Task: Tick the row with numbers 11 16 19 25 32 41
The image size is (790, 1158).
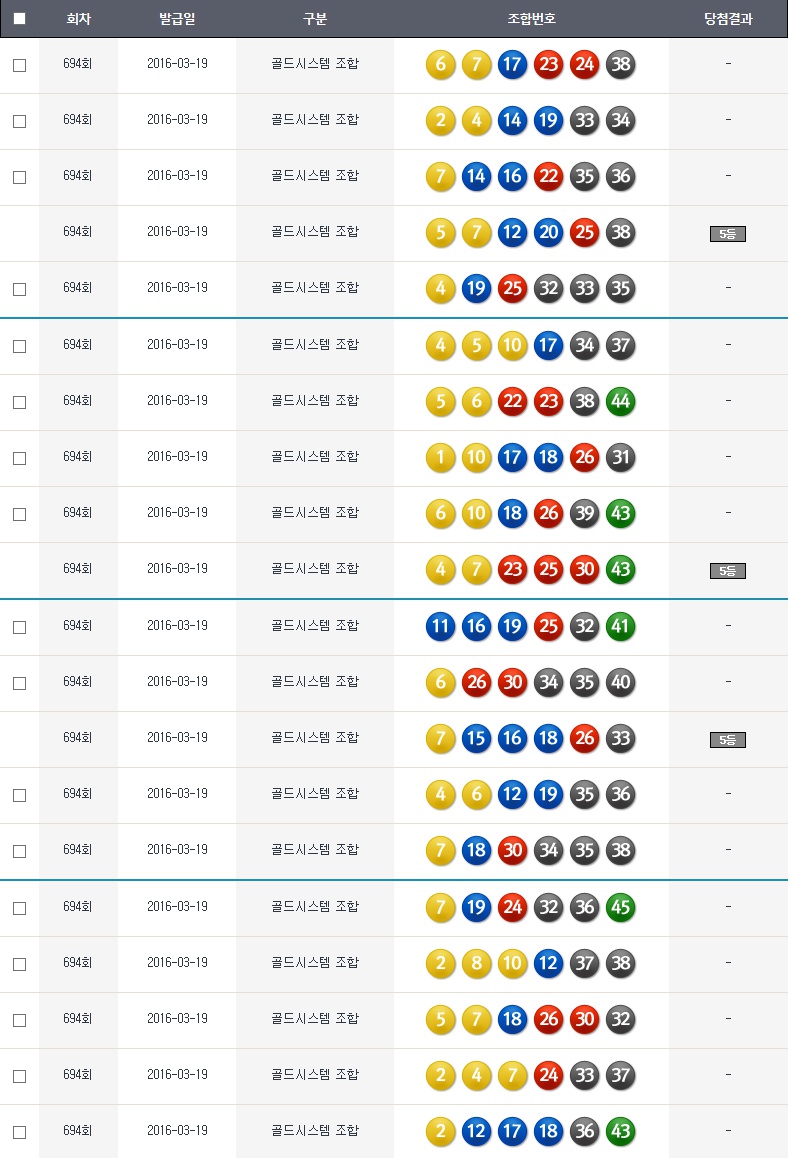Action: 19,627
